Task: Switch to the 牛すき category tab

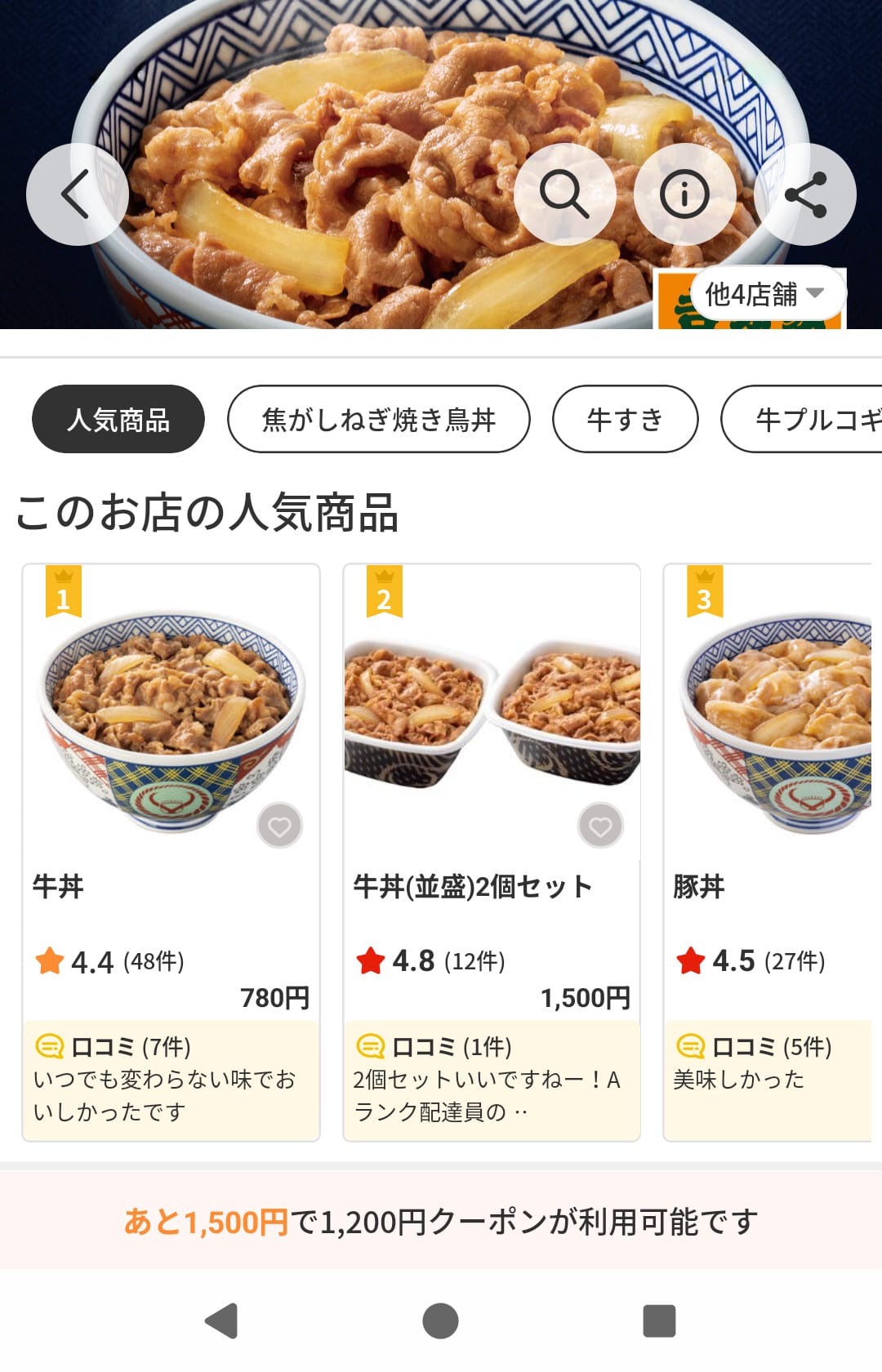Action: (x=625, y=418)
